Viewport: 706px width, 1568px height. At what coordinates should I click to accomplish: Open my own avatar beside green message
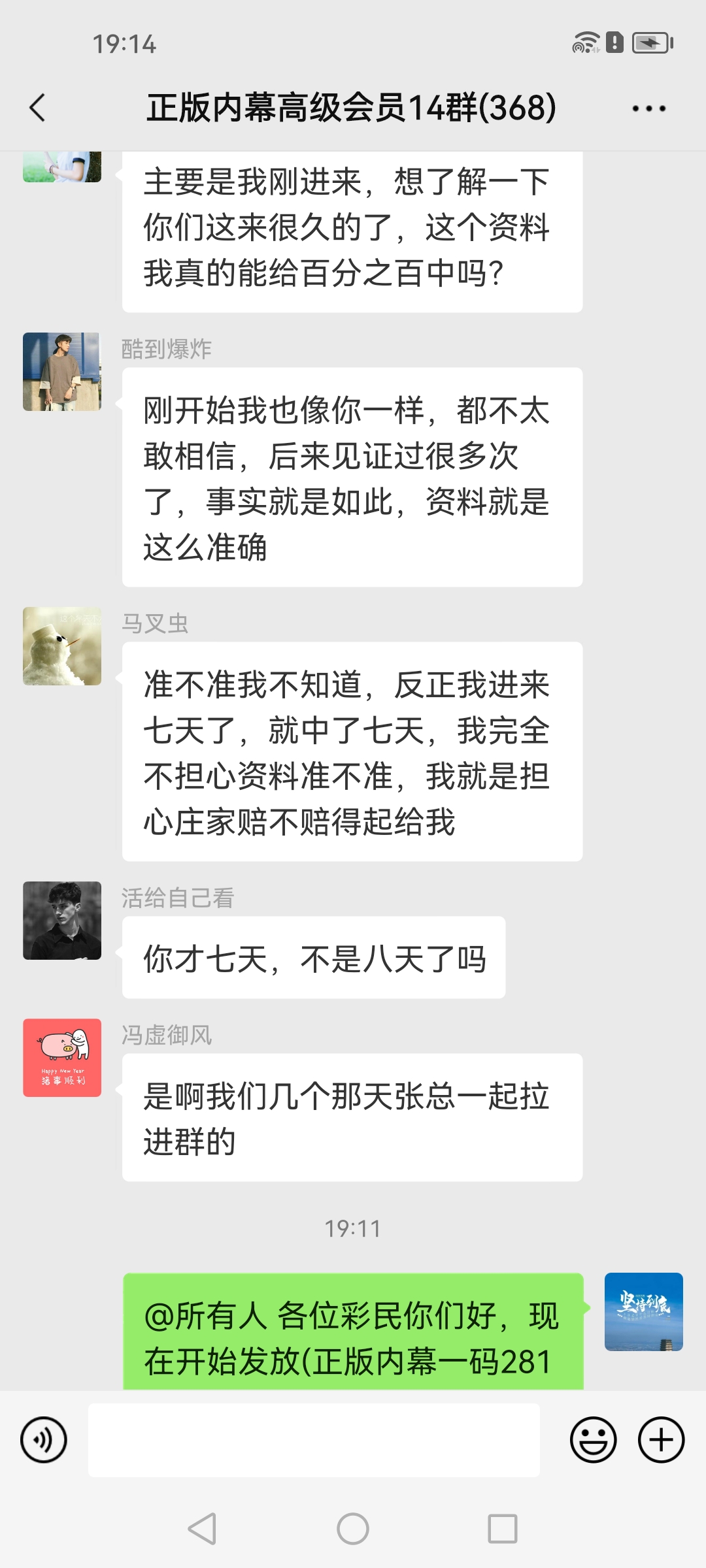point(643,1312)
